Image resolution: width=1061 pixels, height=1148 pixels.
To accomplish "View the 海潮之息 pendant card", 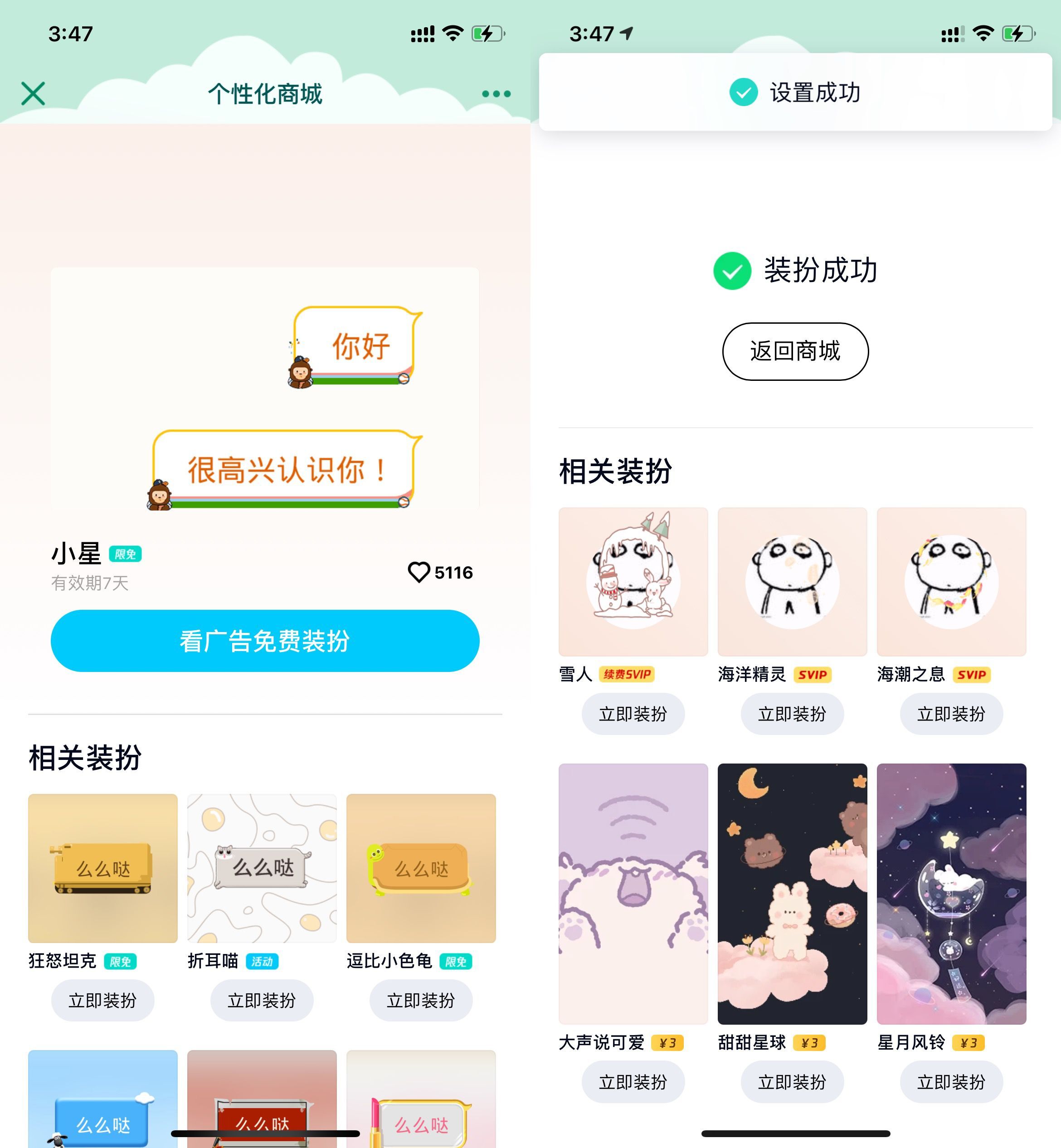I will (x=951, y=581).
